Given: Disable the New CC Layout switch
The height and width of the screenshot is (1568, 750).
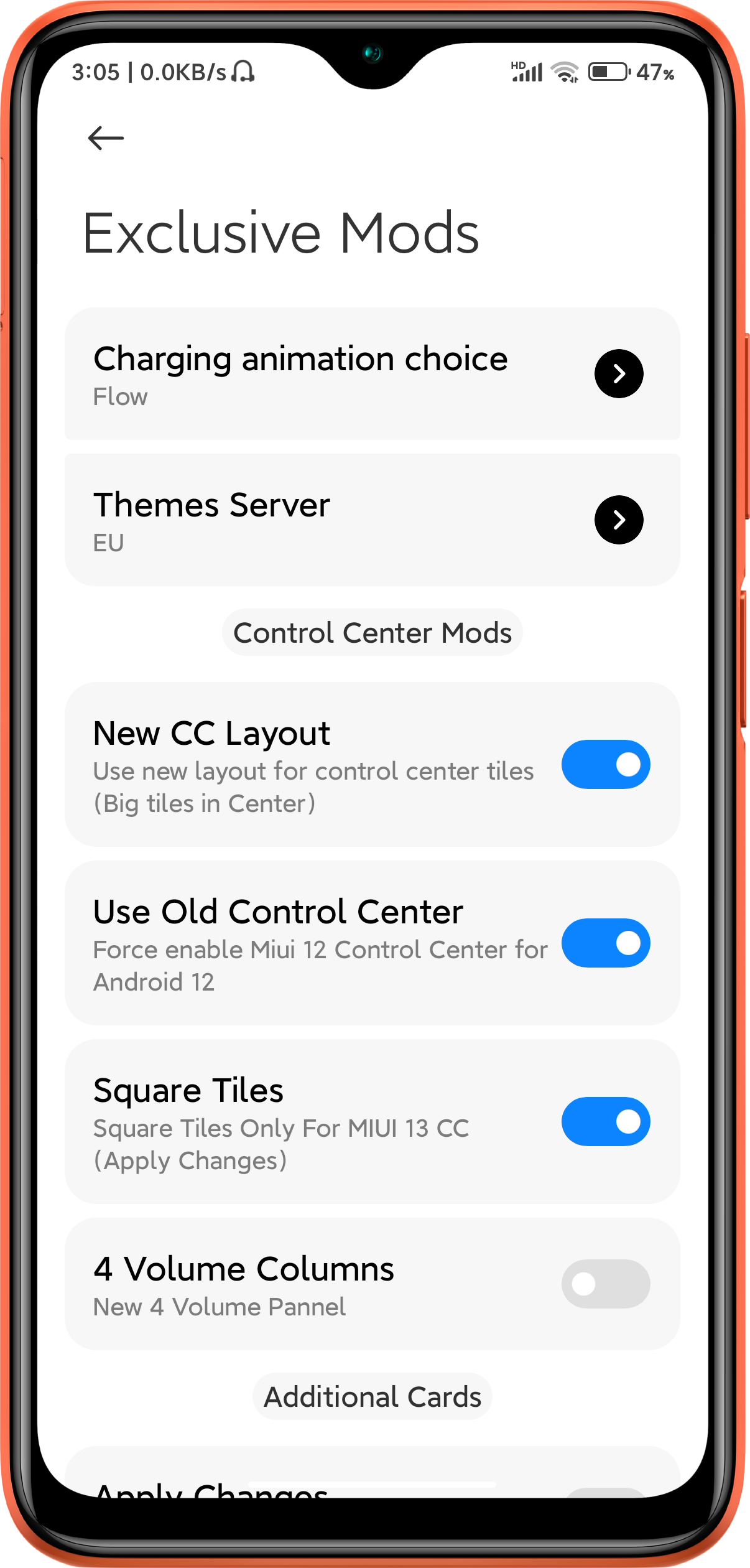Looking at the screenshot, I should [605, 764].
